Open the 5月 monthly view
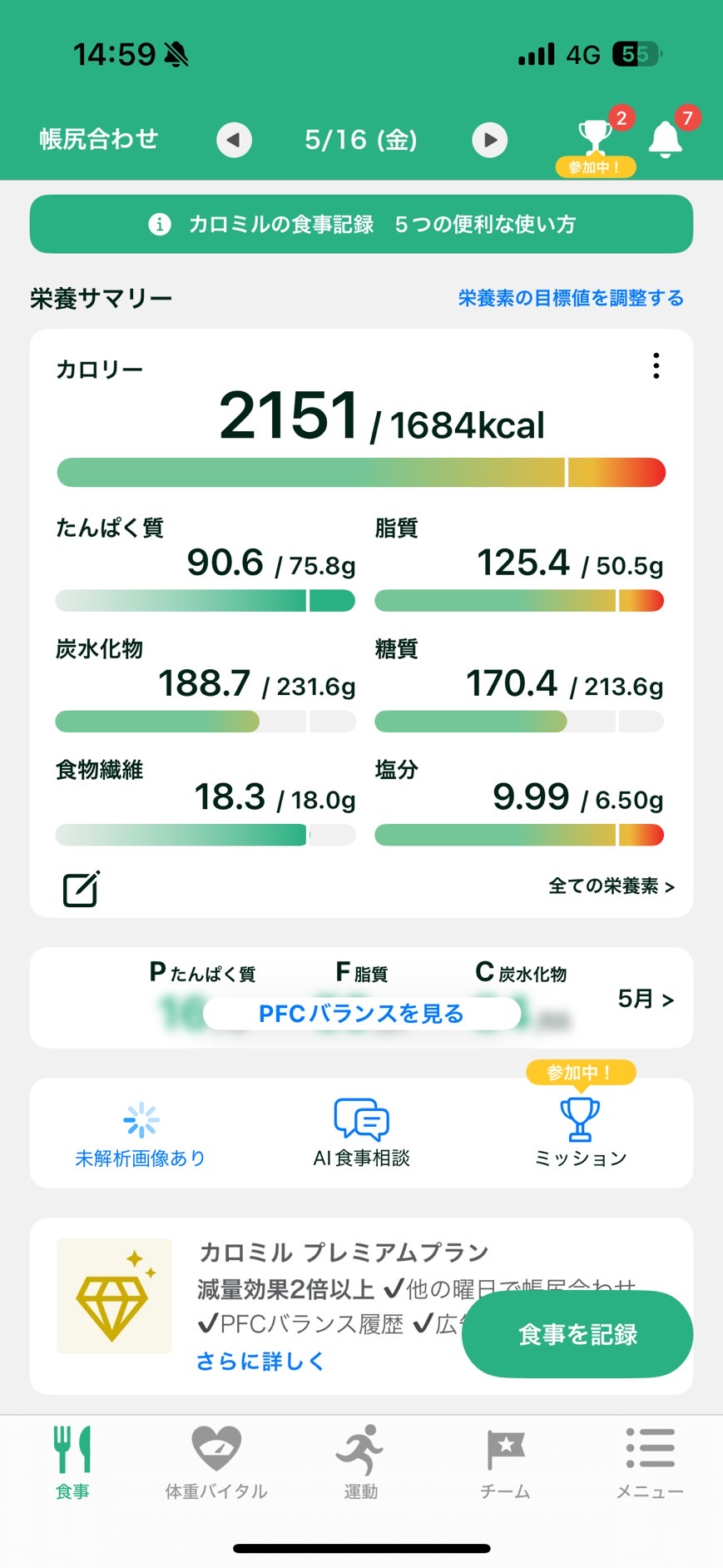Viewport: 723px width, 1568px height. pos(646,999)
